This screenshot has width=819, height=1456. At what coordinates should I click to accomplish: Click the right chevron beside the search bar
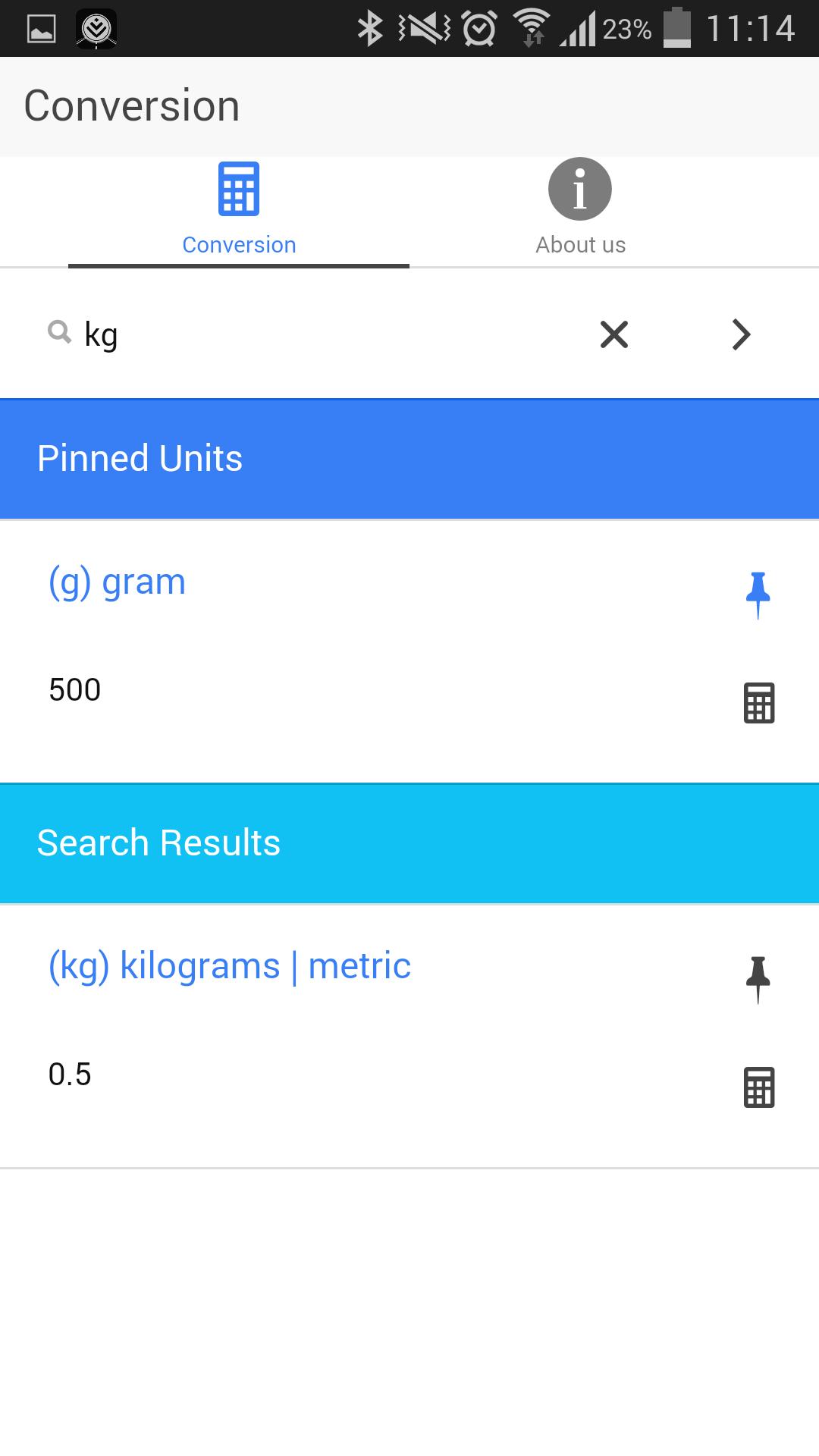tap(740, 334)
